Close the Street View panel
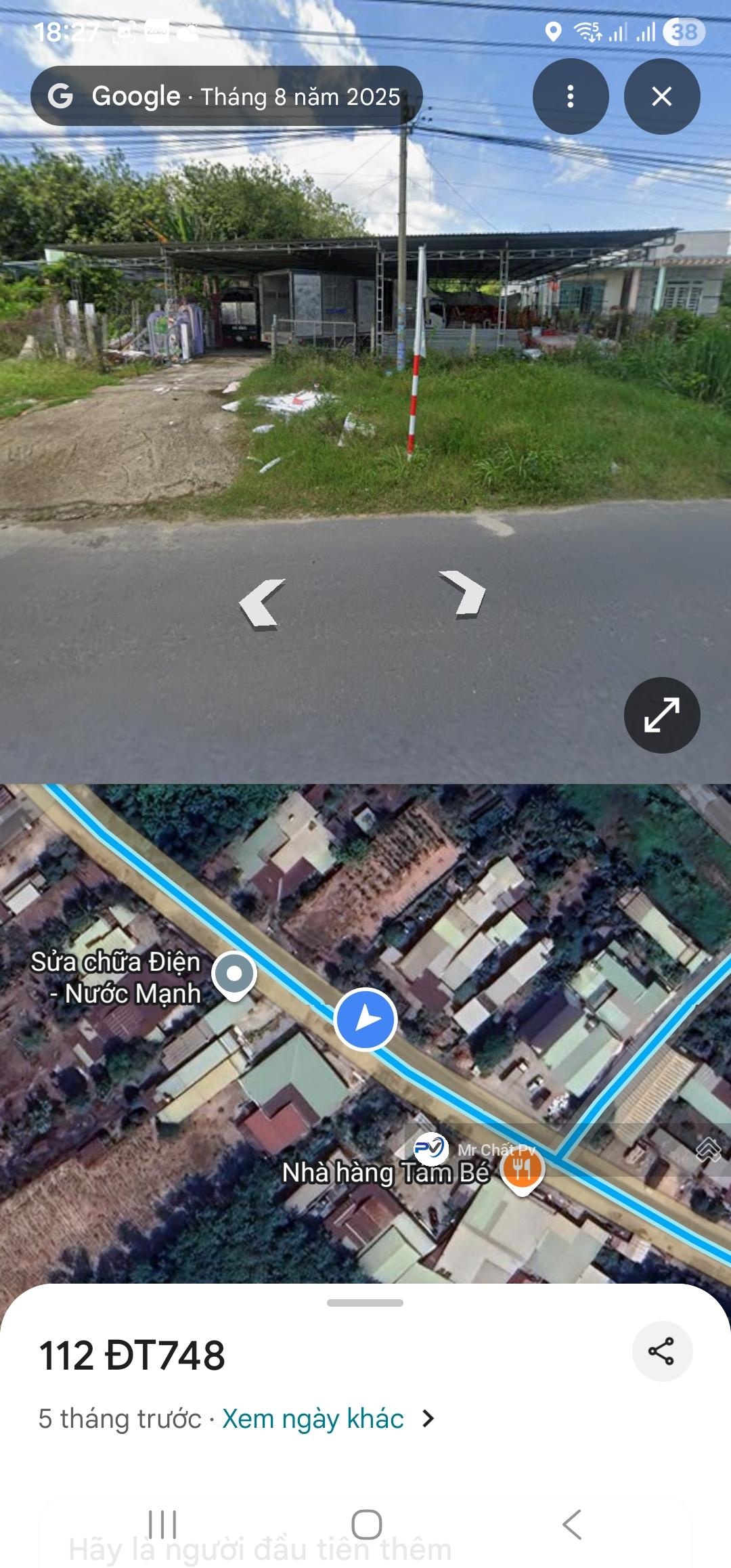Screen dimensions: 731x1568 pyautogui.click(x=661, y=96)
